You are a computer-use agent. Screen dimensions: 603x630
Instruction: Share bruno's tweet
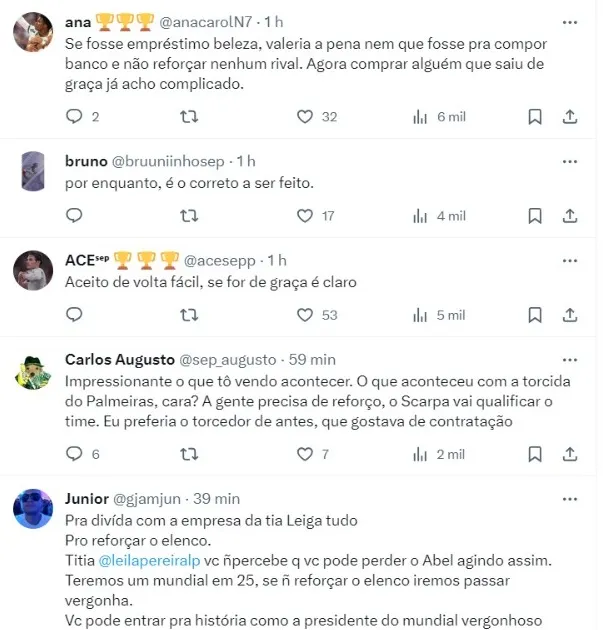coord(570,216)
